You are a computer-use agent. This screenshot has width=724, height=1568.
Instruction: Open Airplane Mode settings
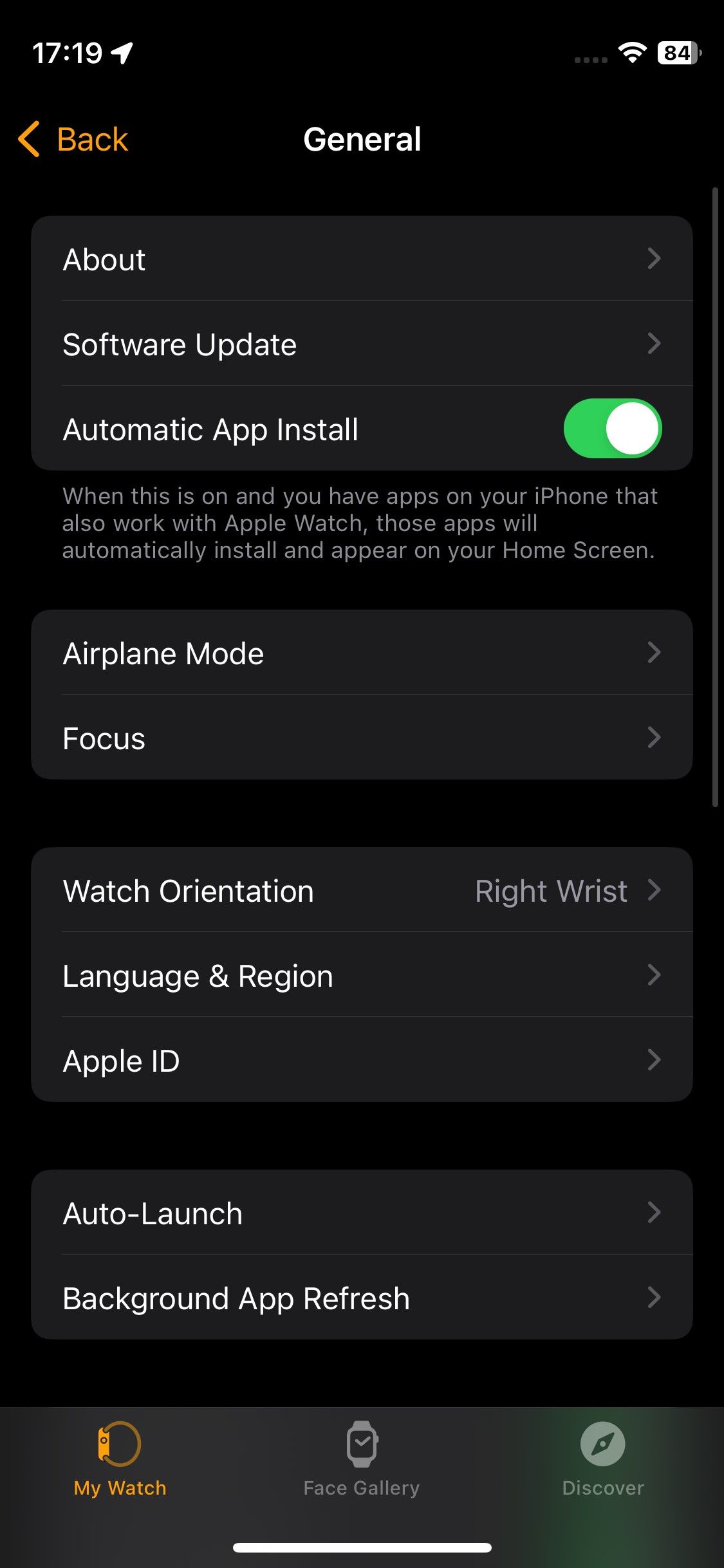(362, 652)
